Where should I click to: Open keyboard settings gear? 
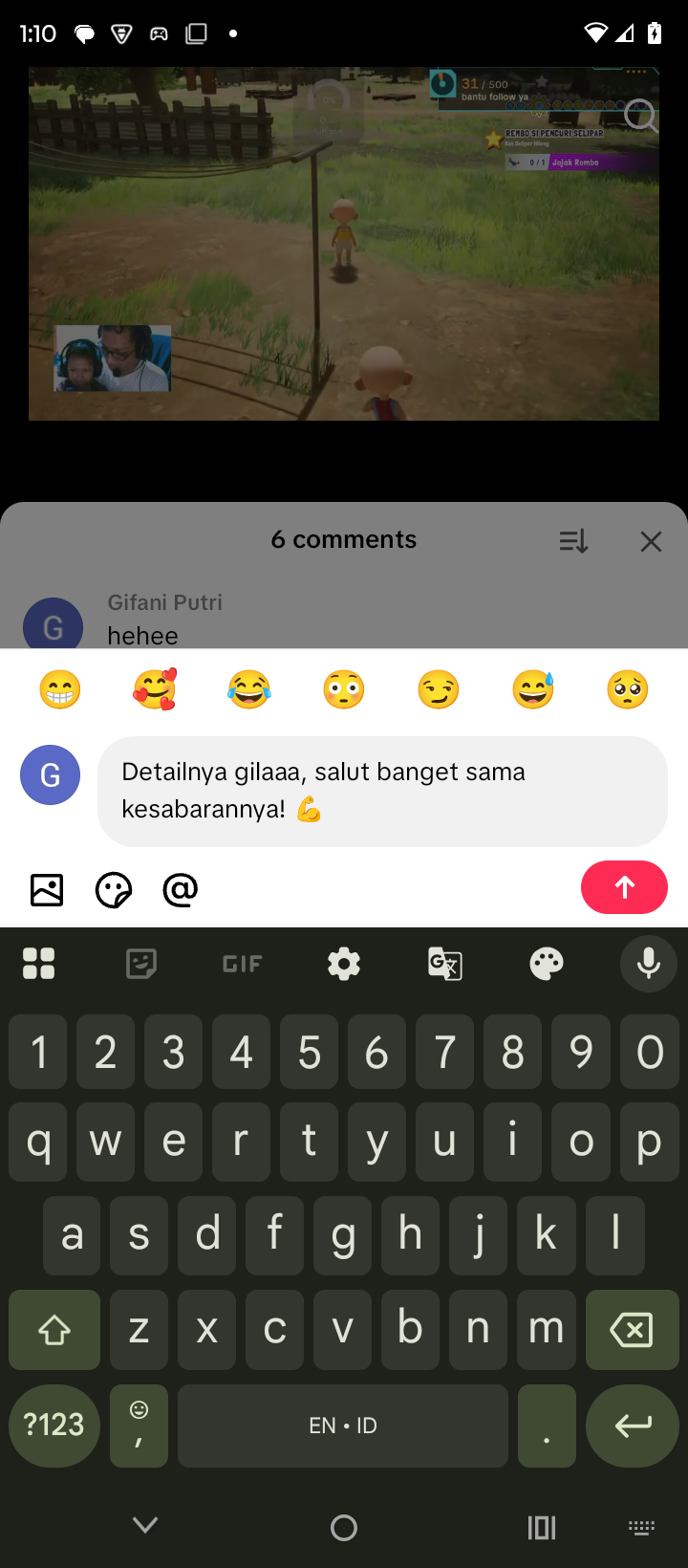(344, 964)
